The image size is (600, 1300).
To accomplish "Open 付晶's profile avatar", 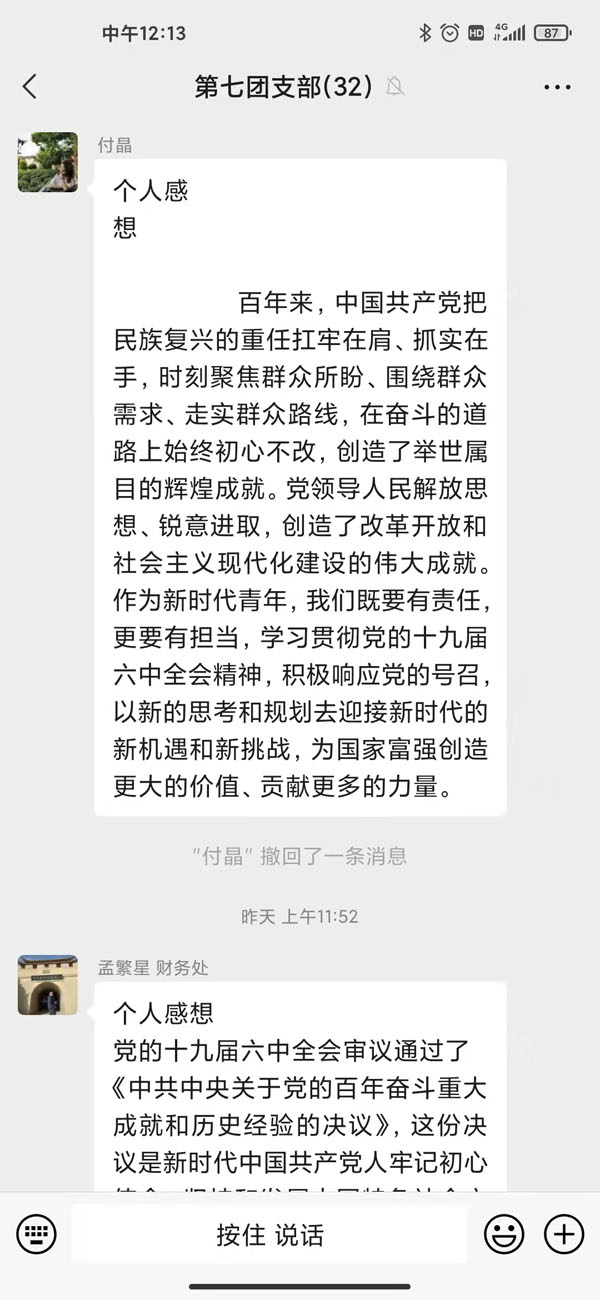I will point(47,162).
